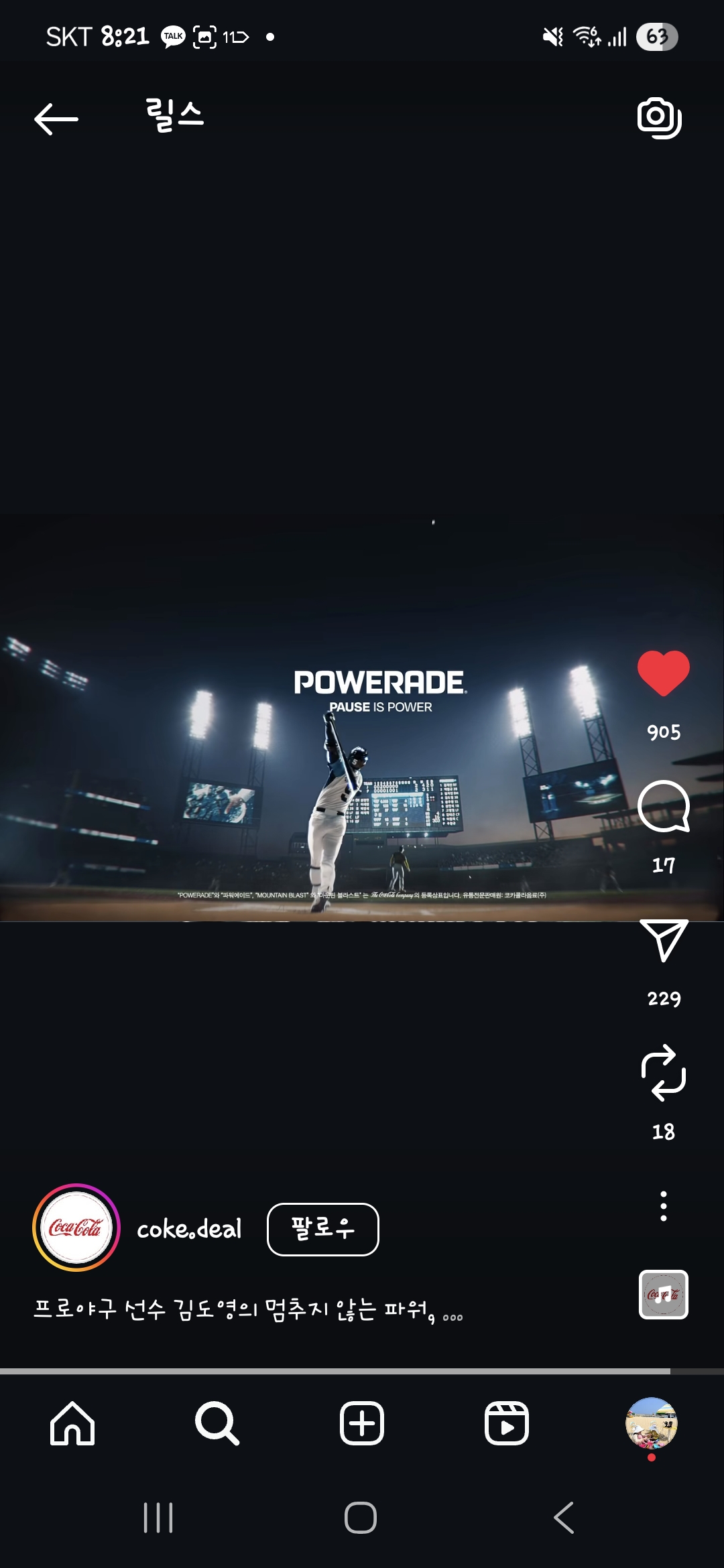The image size is (724, 1568).
Task: View the coke.deal profile picture story
Action: 76,1228
